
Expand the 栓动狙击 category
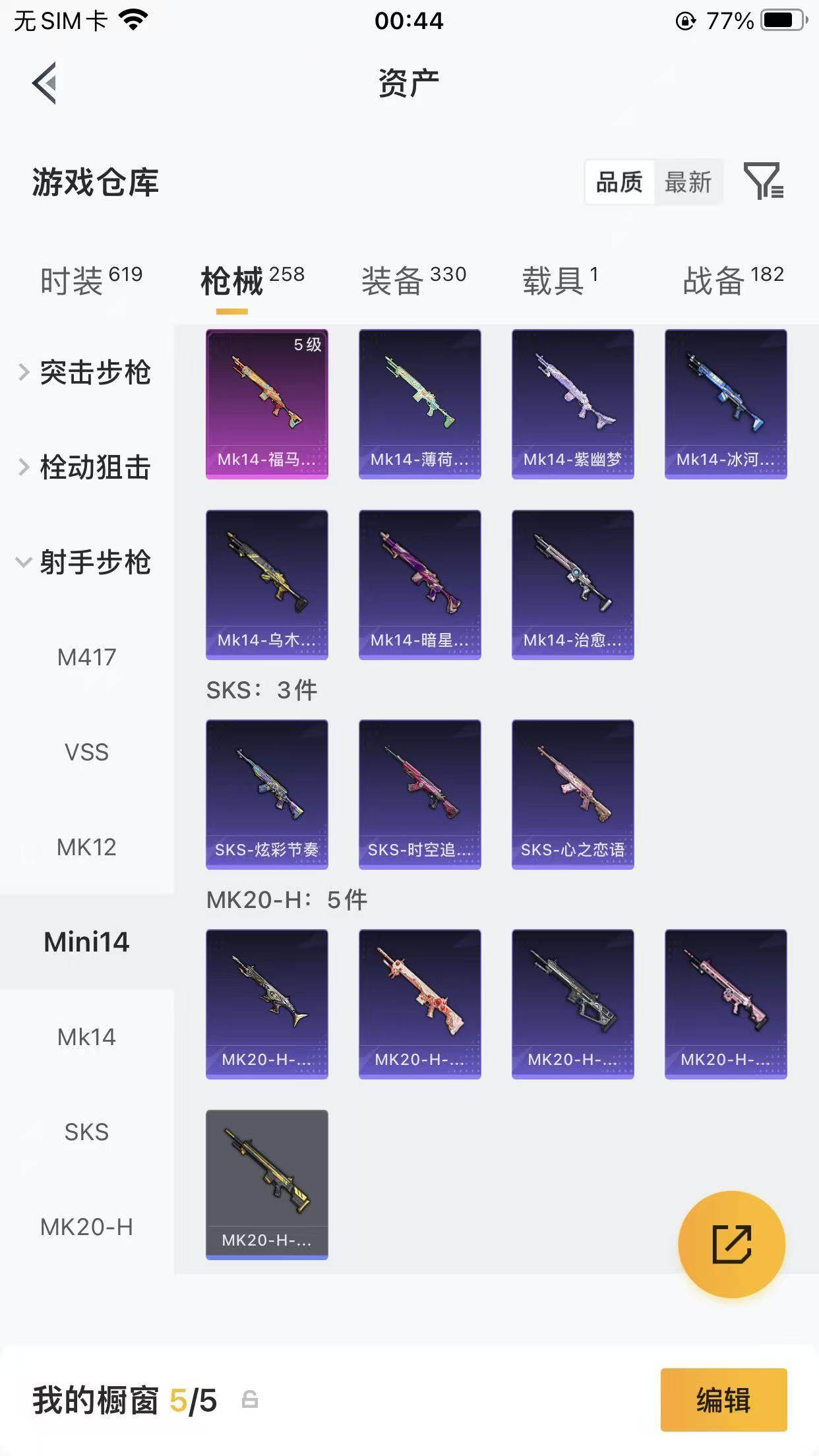coord(86,468)
